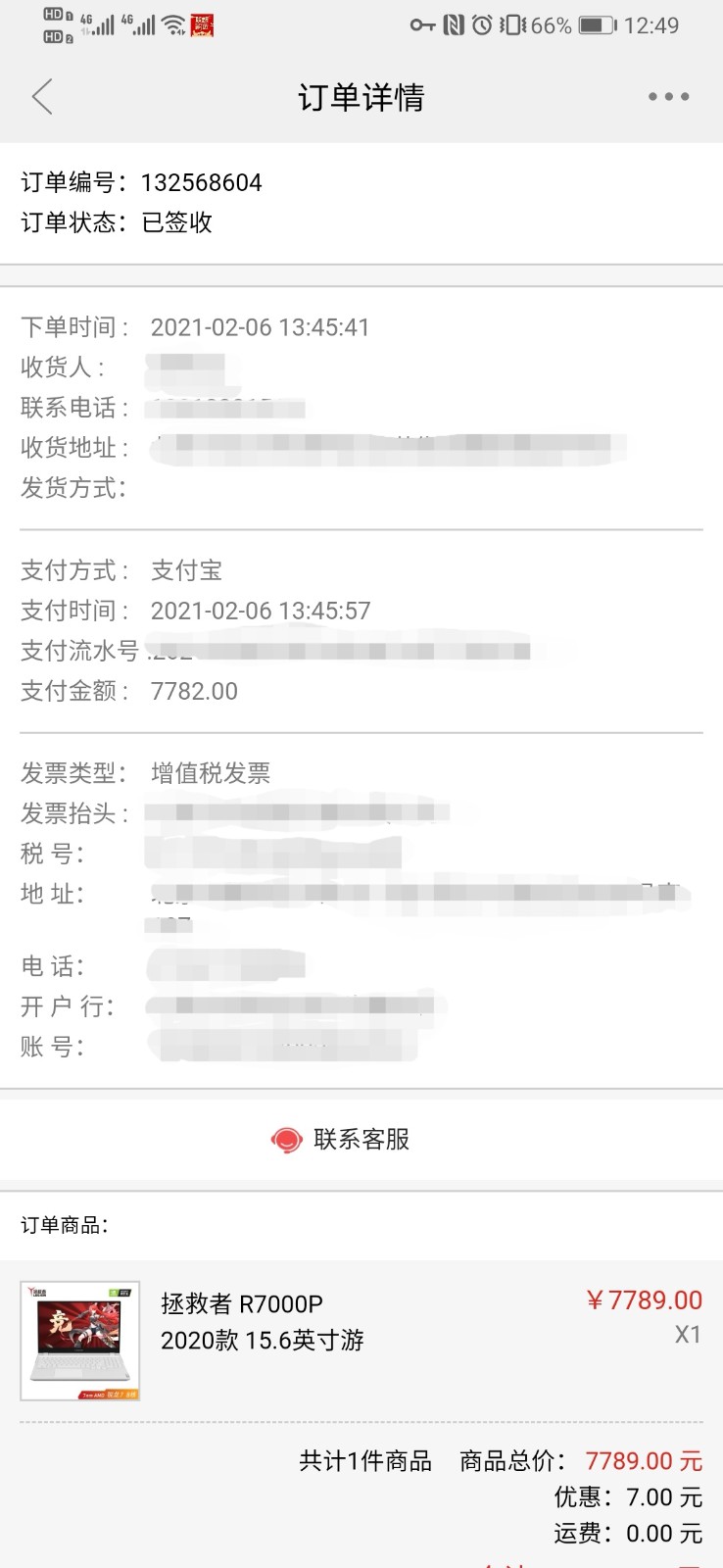723x1568 pixels.
Task: Go back from the 订单详情 page
Action: (42, 97)
